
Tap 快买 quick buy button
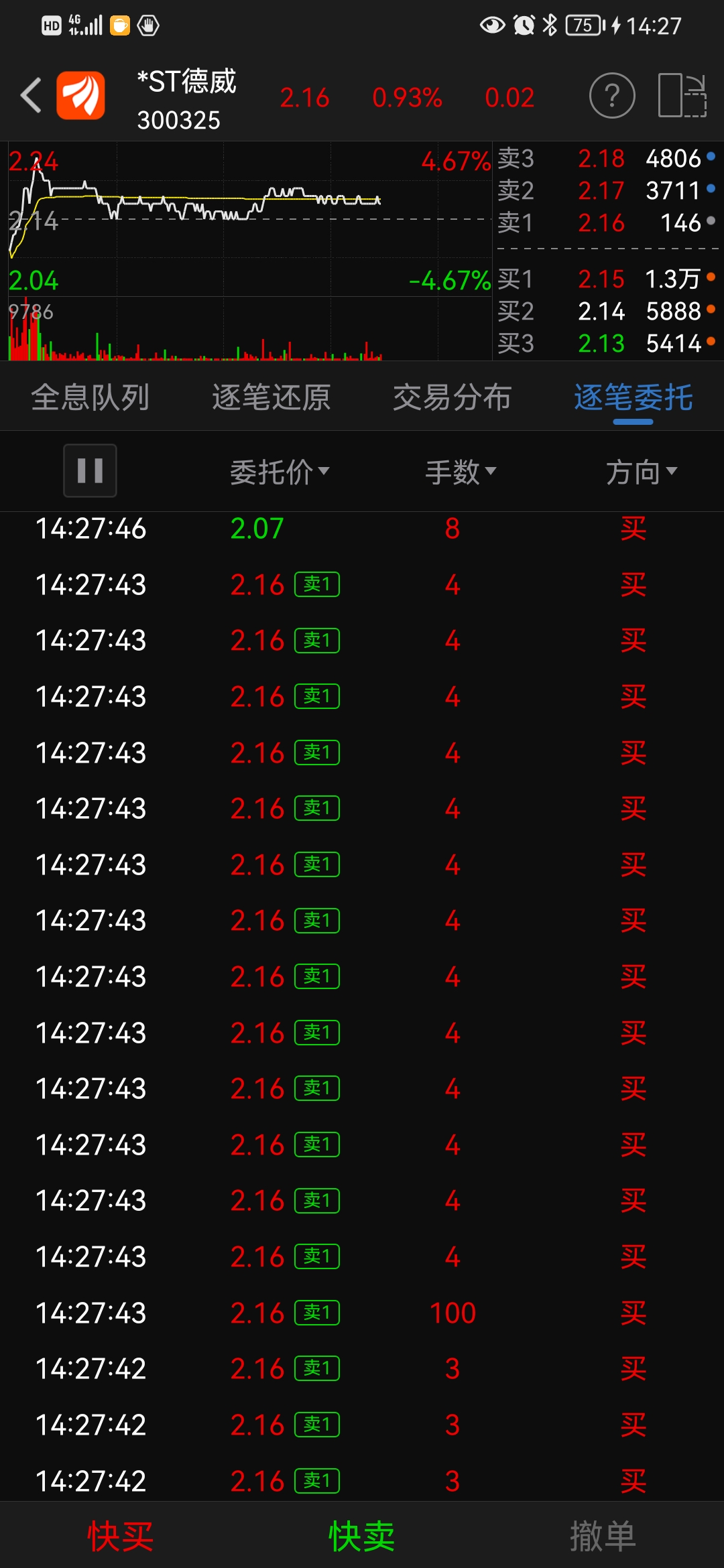coord(121,1536)
